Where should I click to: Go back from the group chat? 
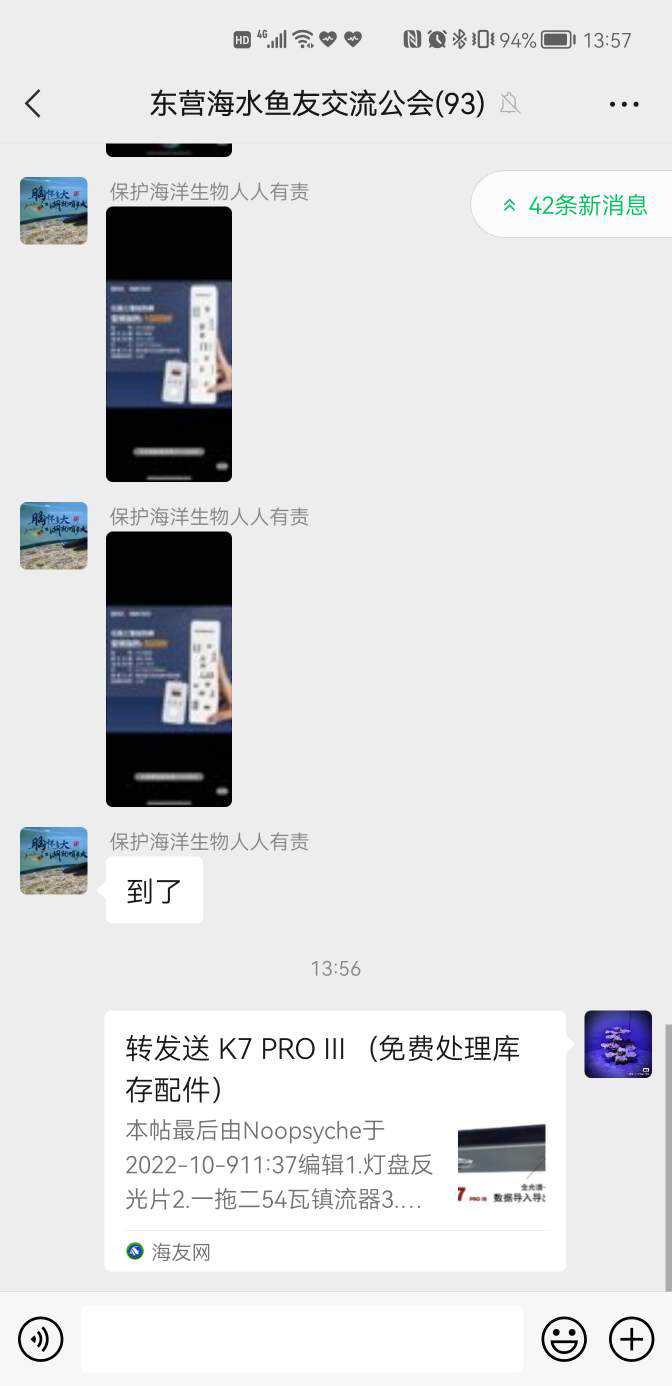(x=33, y=103)
